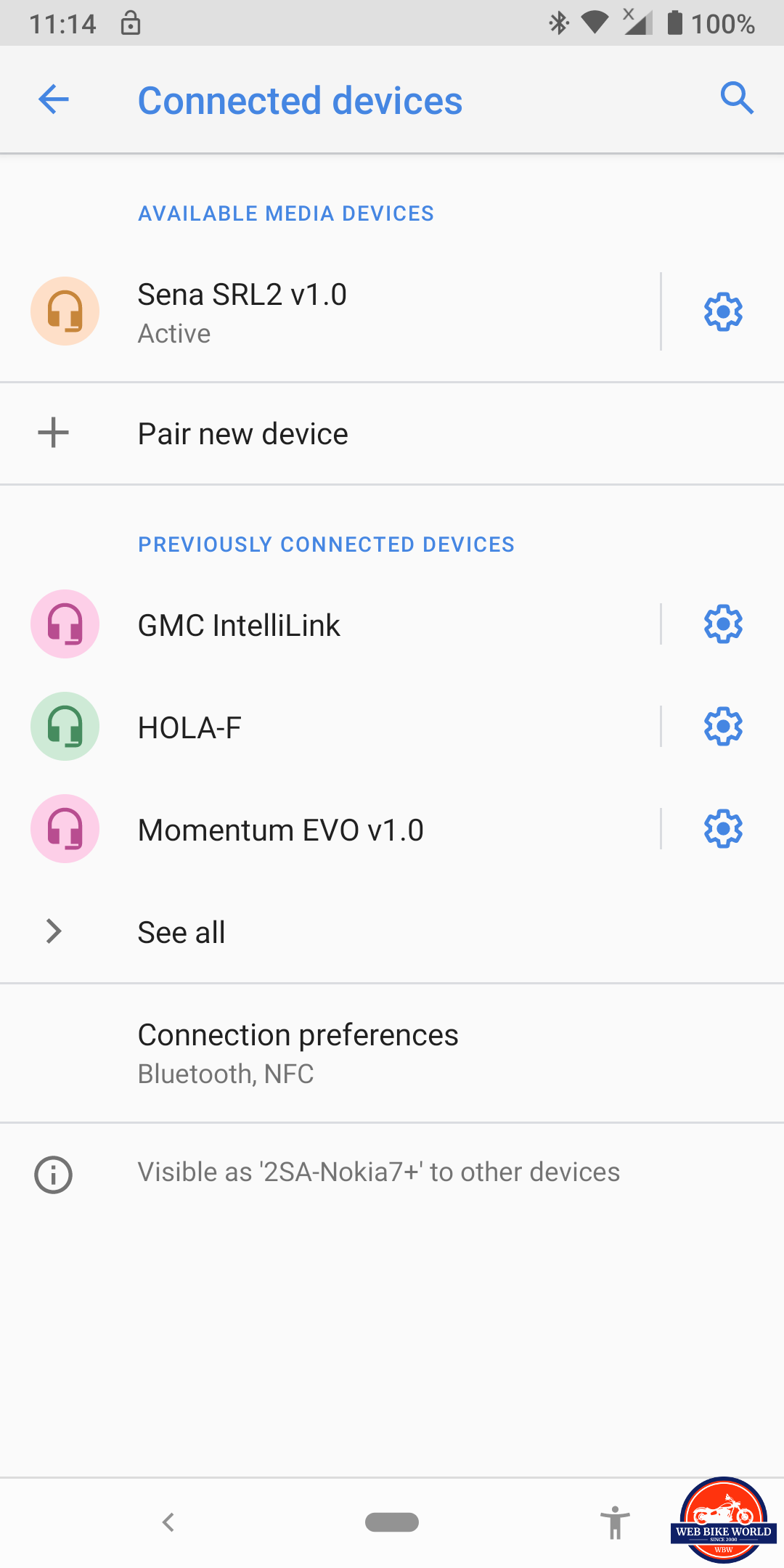Image resolution: width=784 pixels, height=1568 pixels.
Task: Open search in Connected devices
Action: [737, 98]
